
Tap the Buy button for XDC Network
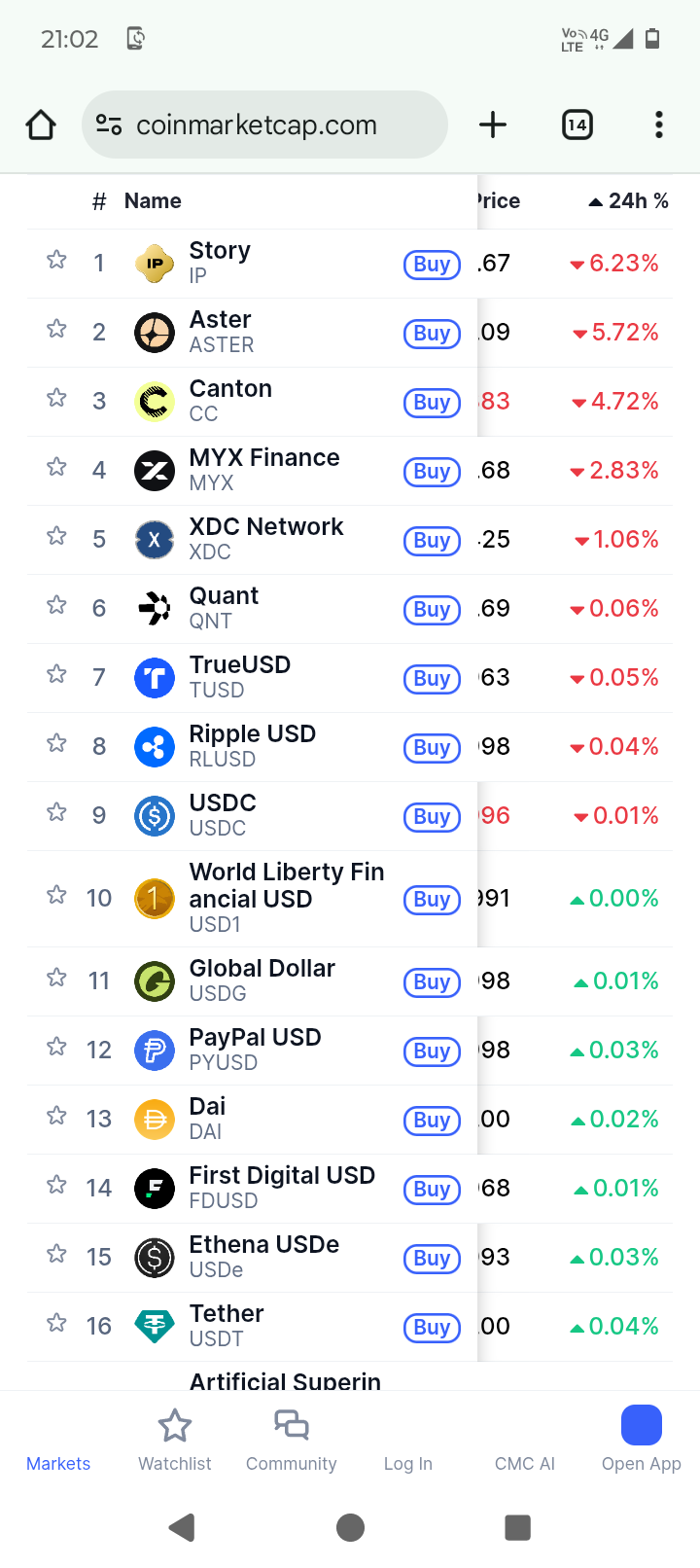pyautogui.click(x=432, y=541)
